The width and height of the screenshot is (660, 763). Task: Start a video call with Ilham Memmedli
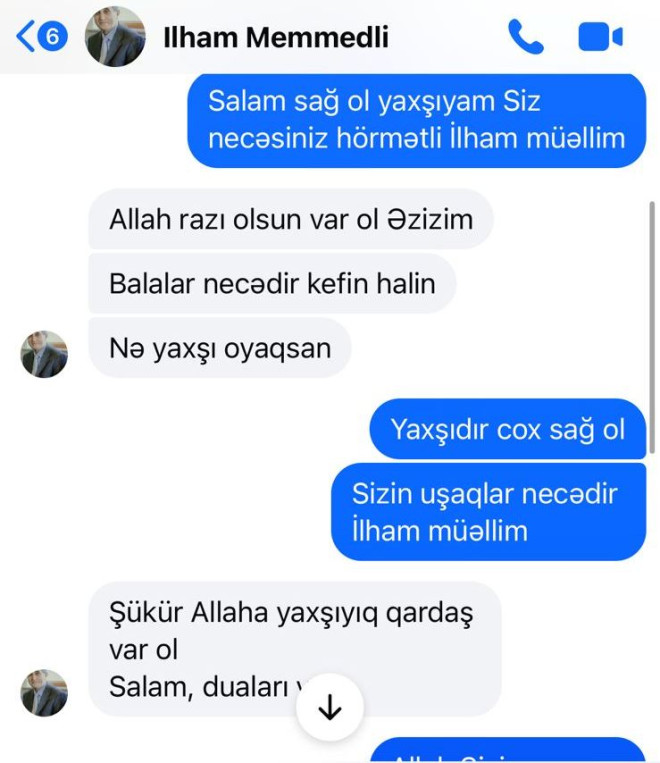pyautogui.click(x=600, y=38)
